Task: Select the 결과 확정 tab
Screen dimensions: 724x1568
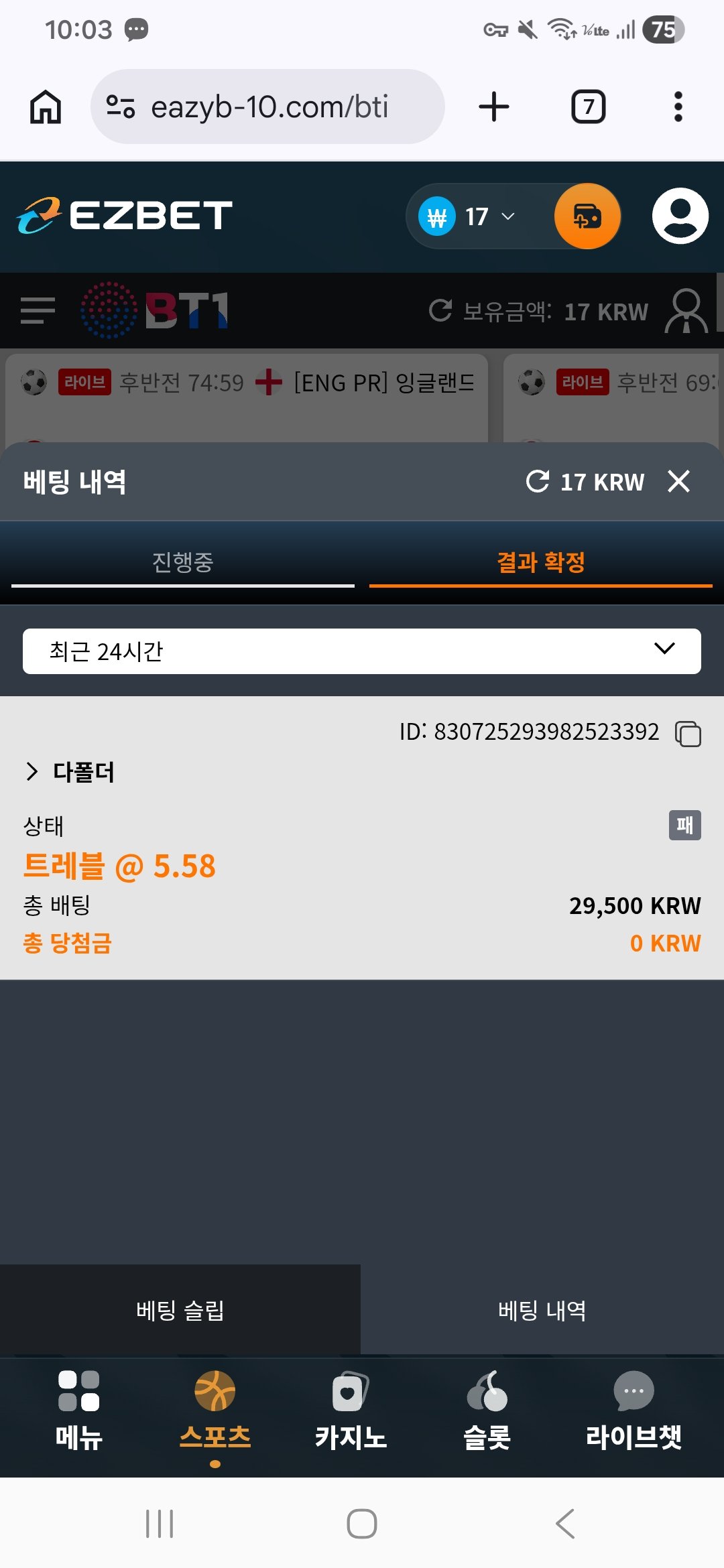Action: 540,562
